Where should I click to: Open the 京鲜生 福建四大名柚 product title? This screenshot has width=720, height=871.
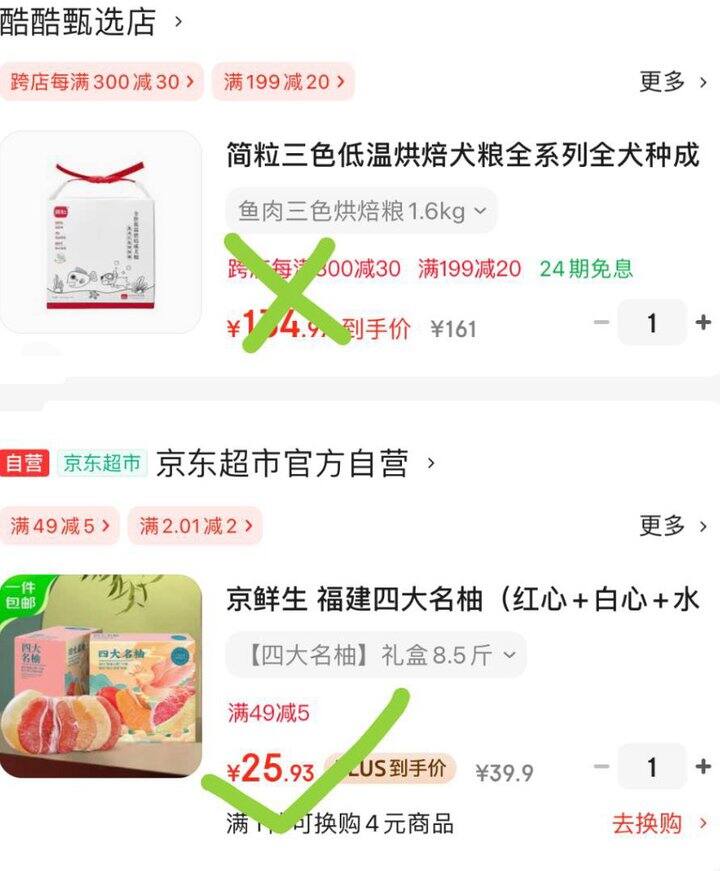click(x=463, y=599)
